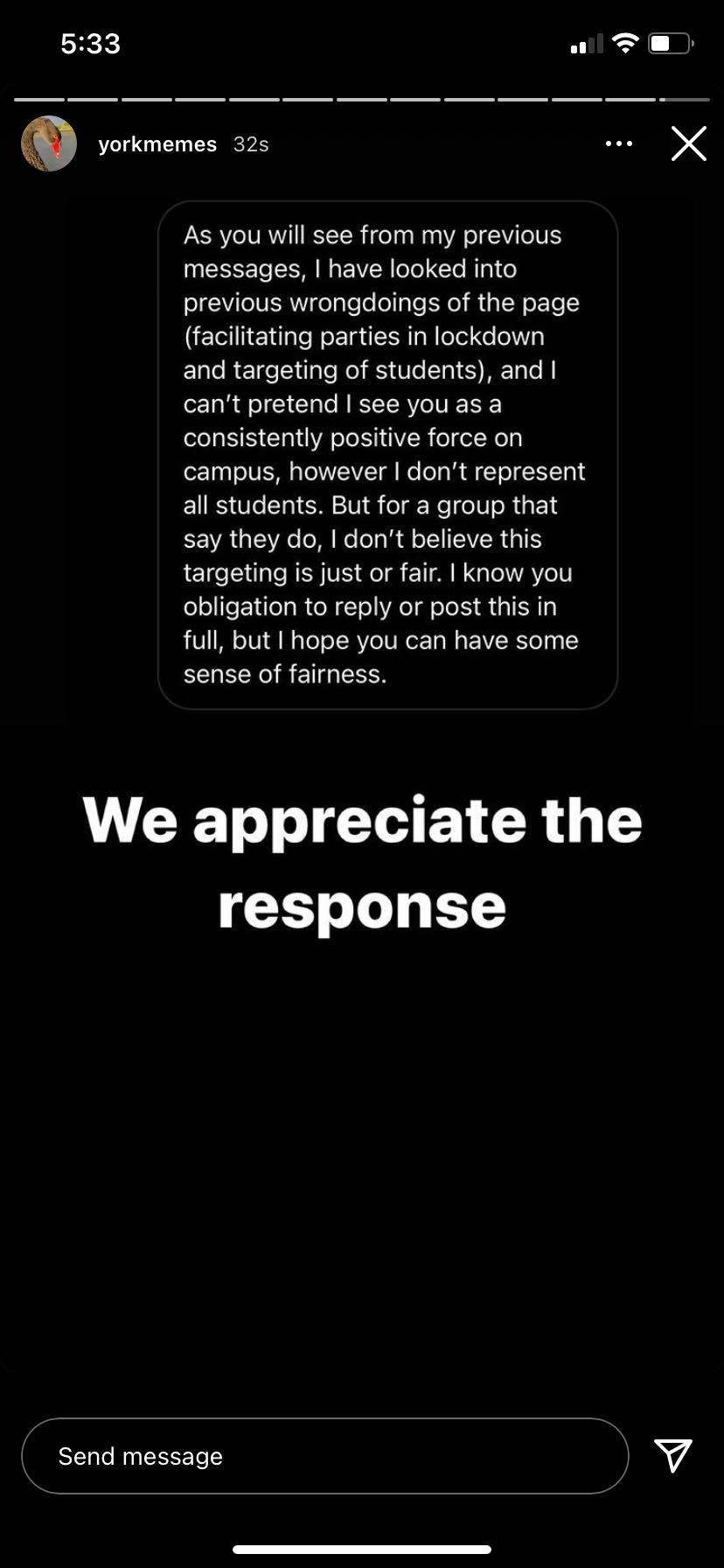Image resolution: width=724 pixels, height=1568 pixels.
Task: Close the story viewer
Action: (x=688, y=143)
